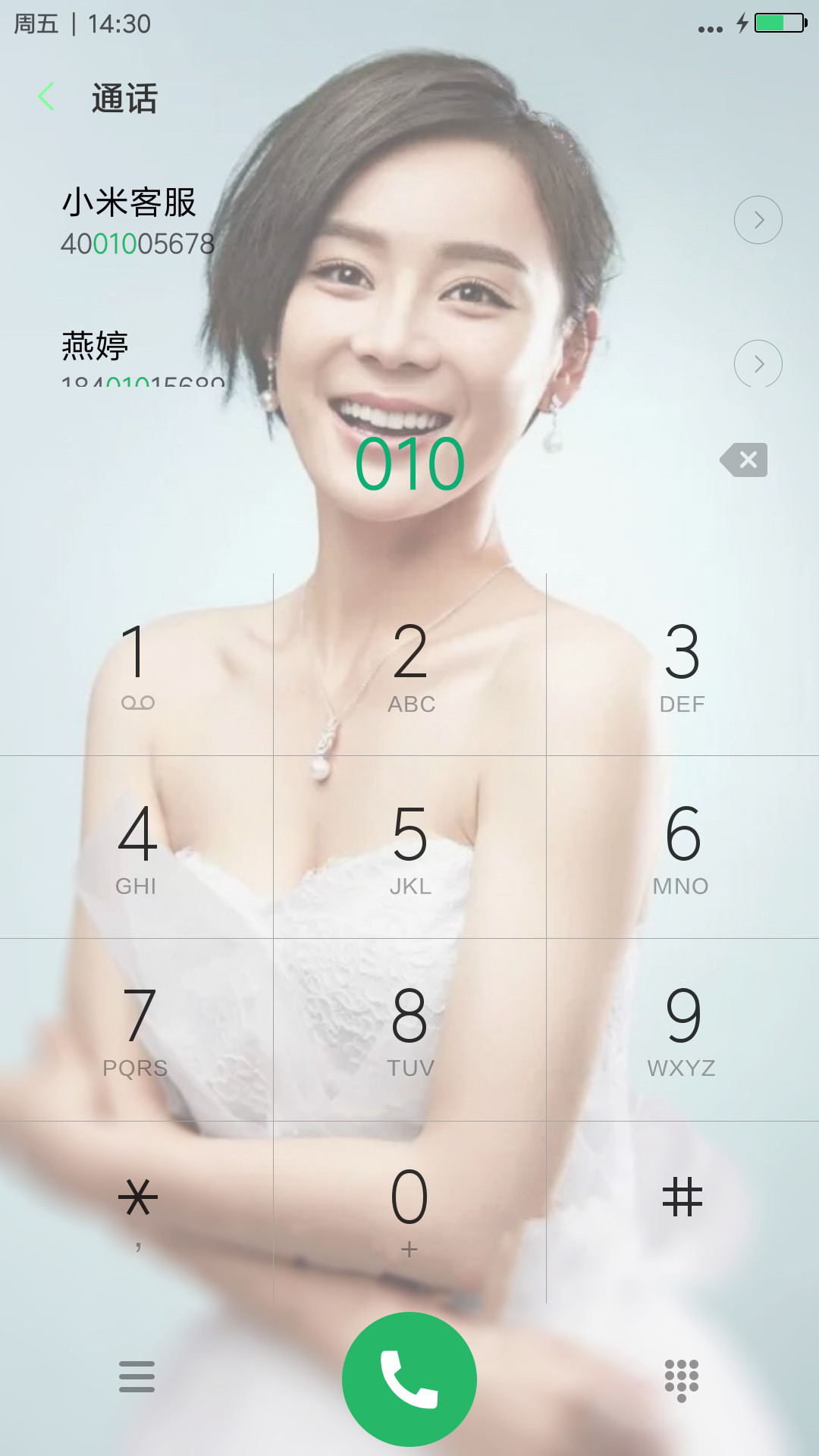Enter digit 0 on the keypad

point(409,1212)
